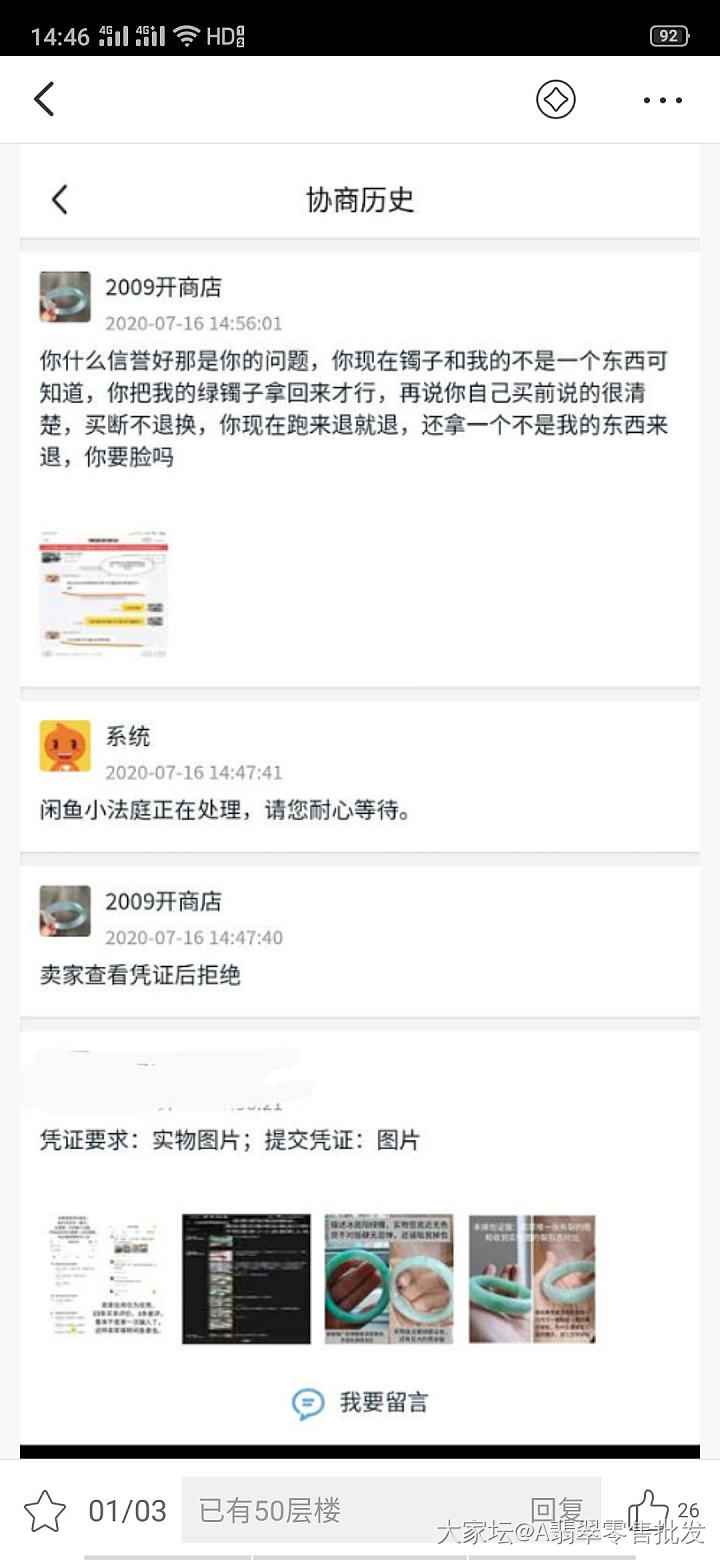The height and width of the screenshot is (1560, 720).
Task: Tap the 回复 button
Action: coord(557,1510)
